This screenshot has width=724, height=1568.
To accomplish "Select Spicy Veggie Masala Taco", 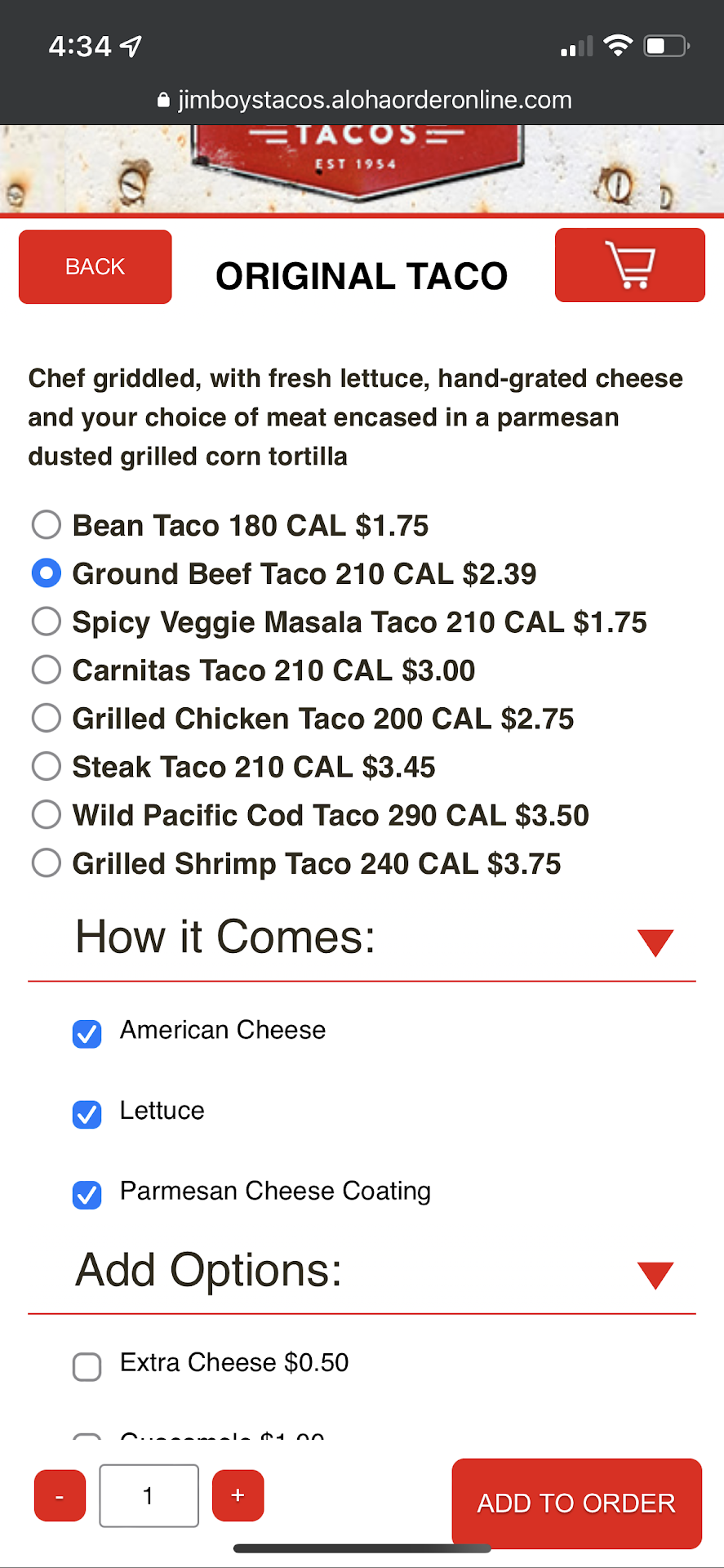I will pyautogui.click(x=47, y=621).
